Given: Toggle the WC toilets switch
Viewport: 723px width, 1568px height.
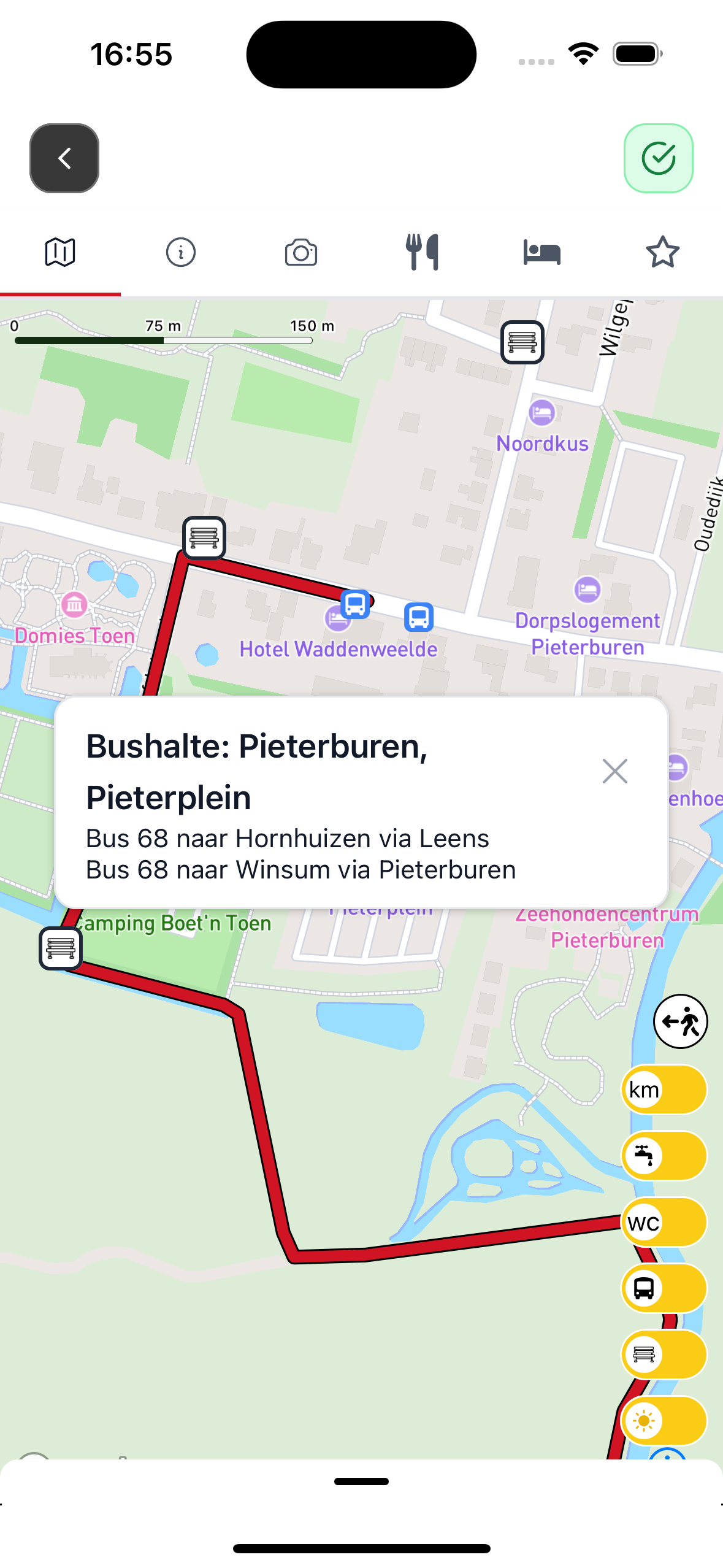Looking at the screenshot, I should click(664, 1222).
